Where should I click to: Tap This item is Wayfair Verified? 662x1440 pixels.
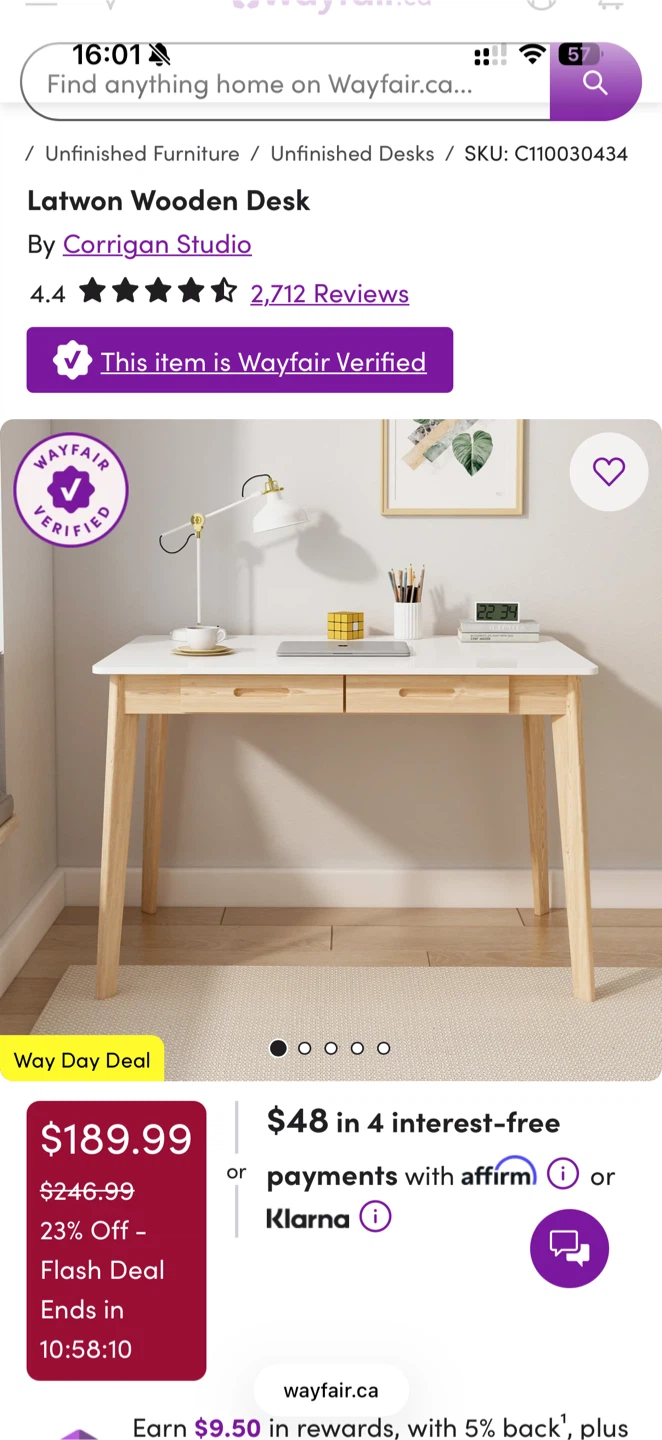240,360
